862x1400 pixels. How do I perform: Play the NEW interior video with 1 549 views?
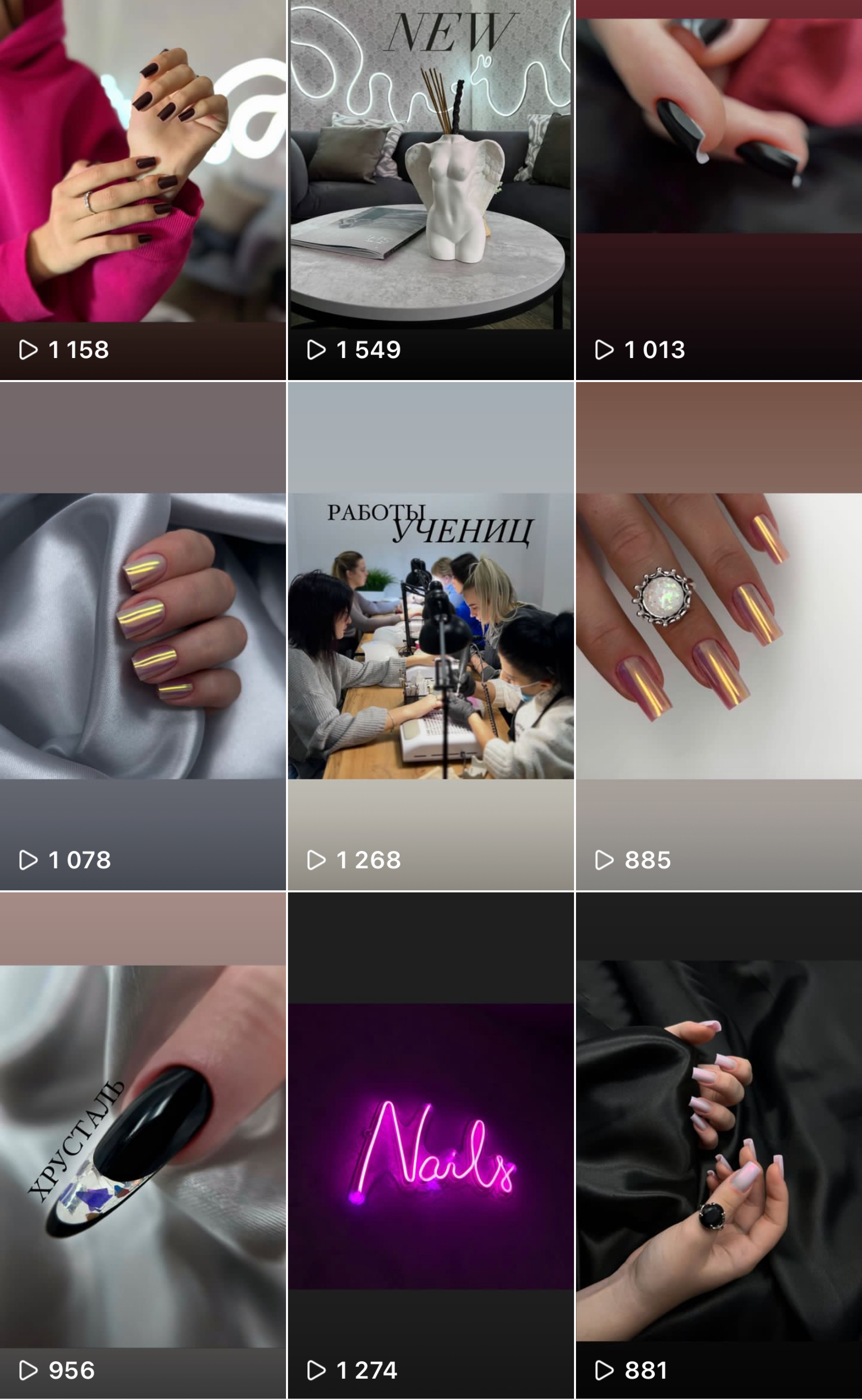tap(430, 189)
